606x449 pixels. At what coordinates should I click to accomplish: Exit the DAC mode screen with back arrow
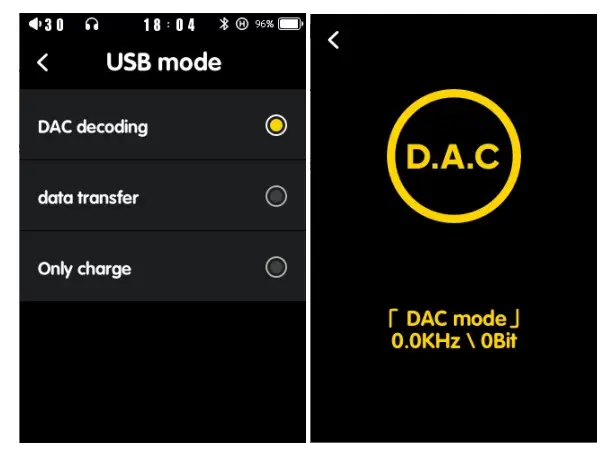[334, 39]
